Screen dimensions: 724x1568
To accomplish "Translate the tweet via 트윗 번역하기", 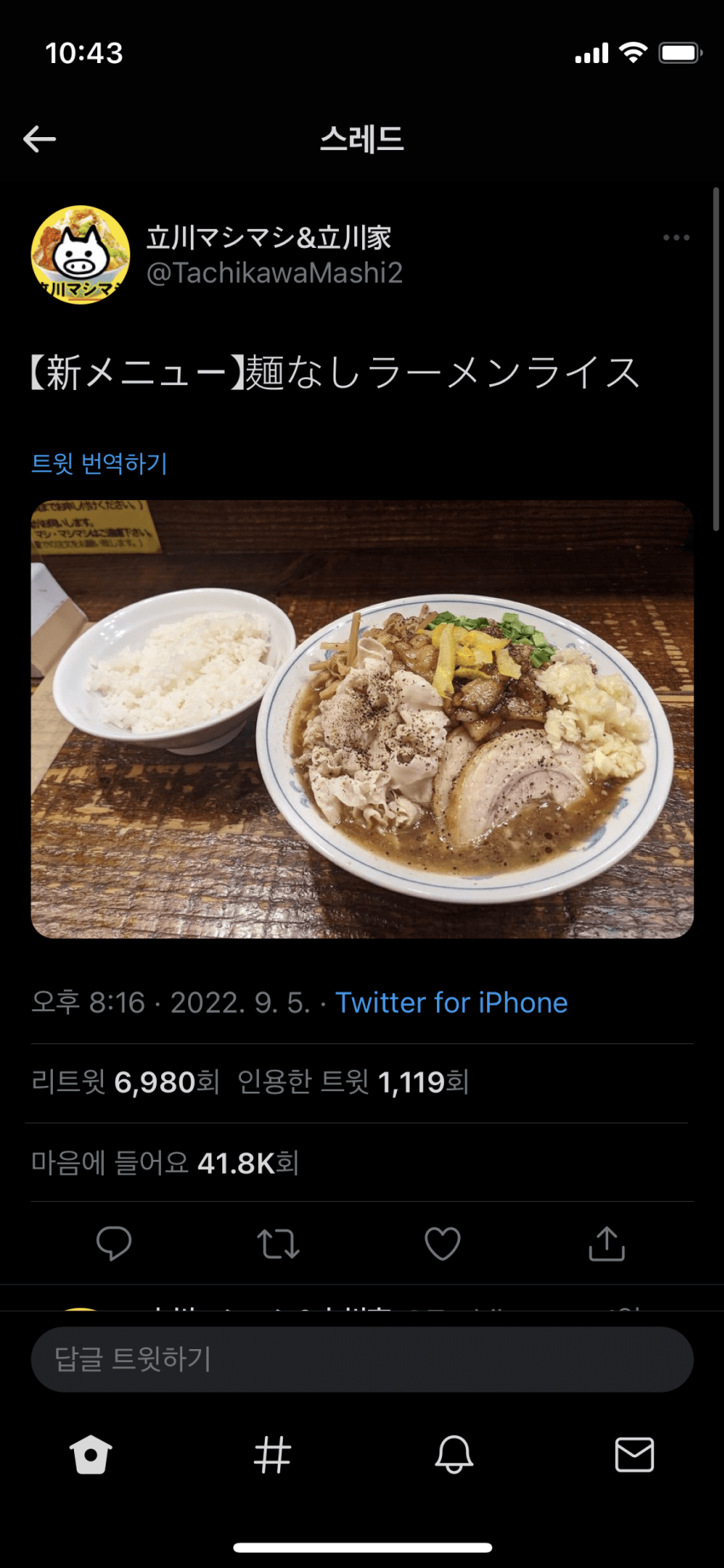I will tap(100, 463).
